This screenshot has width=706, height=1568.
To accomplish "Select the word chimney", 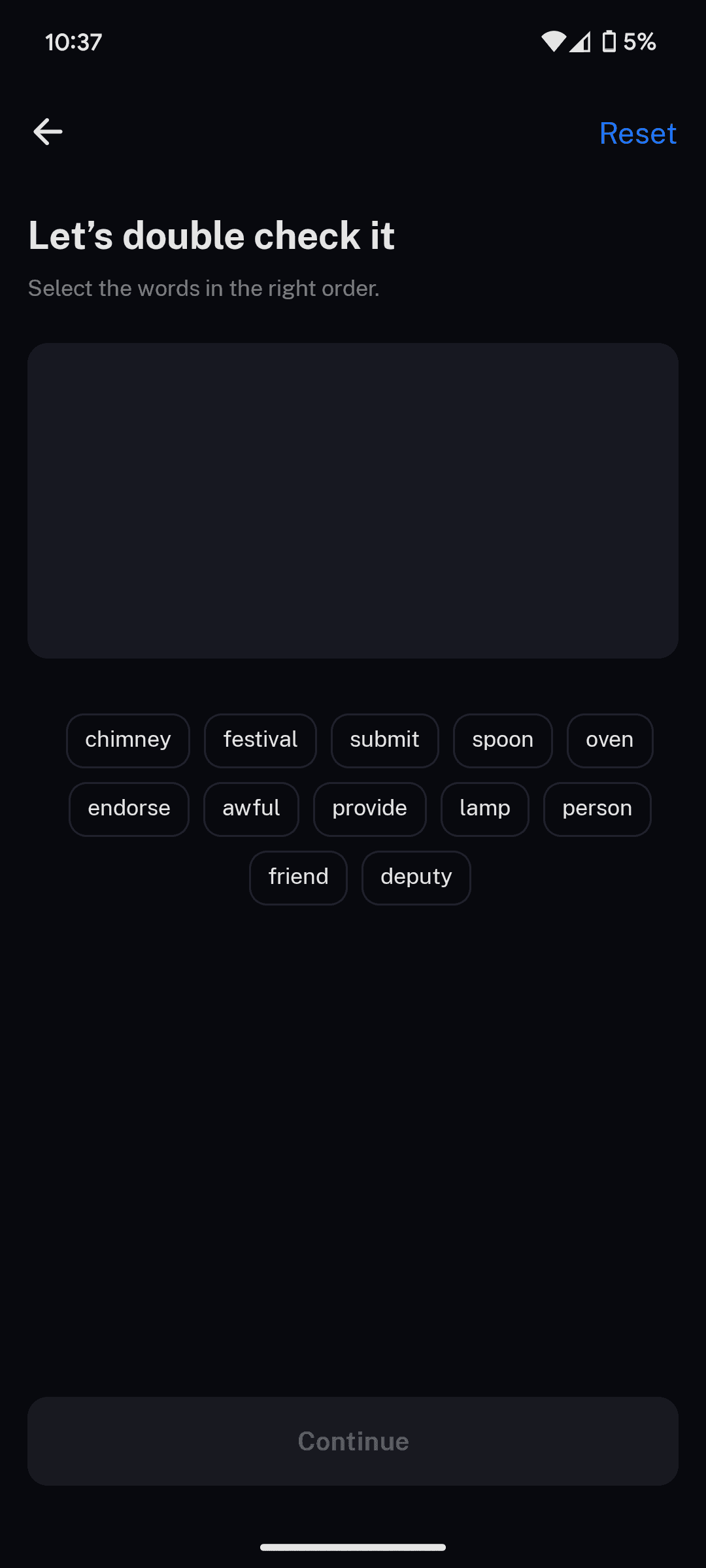I will click(x=128, y=740).
